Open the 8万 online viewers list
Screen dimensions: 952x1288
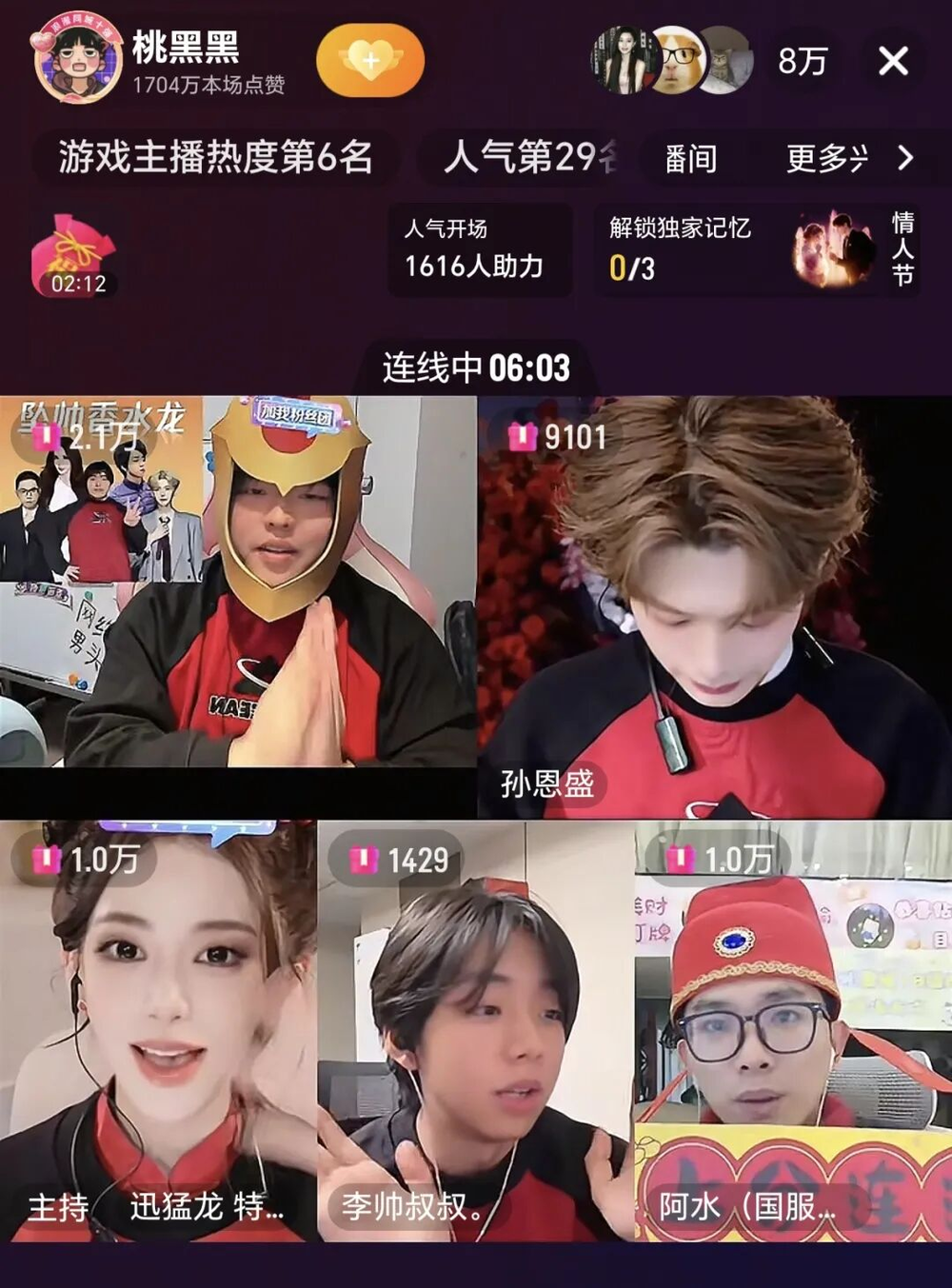click(x=802, y=61)
